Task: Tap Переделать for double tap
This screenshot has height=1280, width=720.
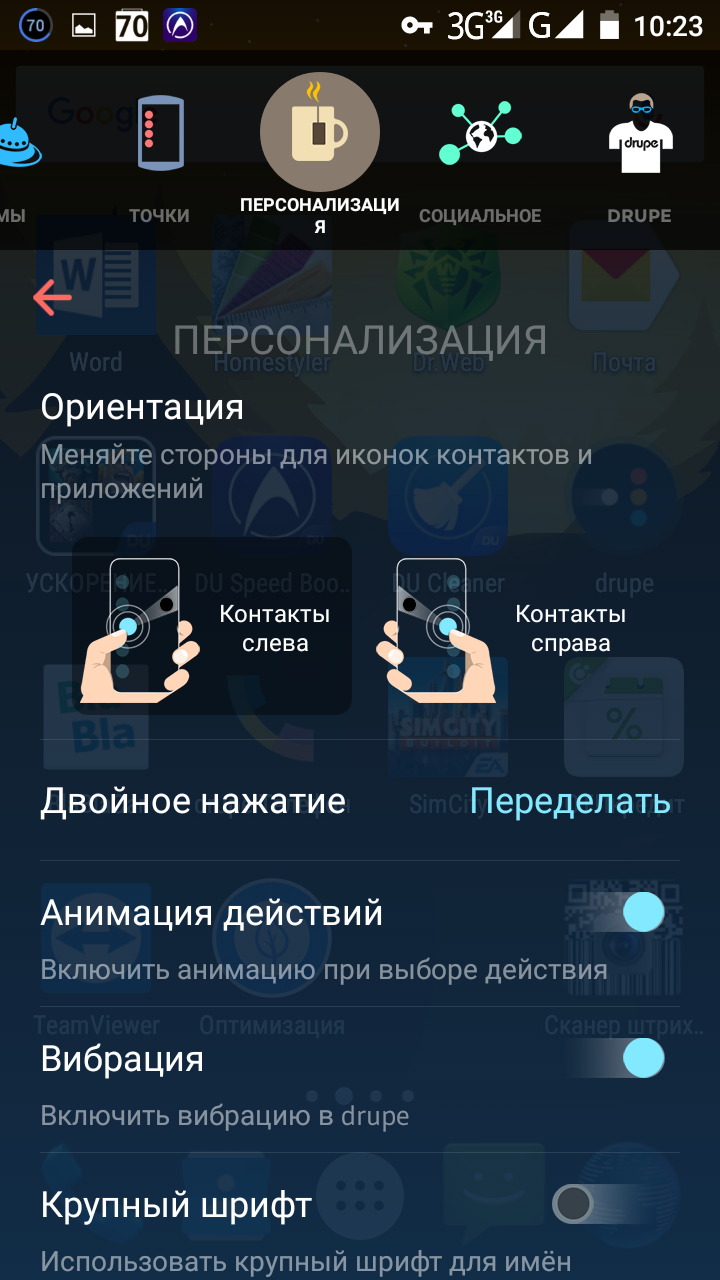Action: coord(570,801)
